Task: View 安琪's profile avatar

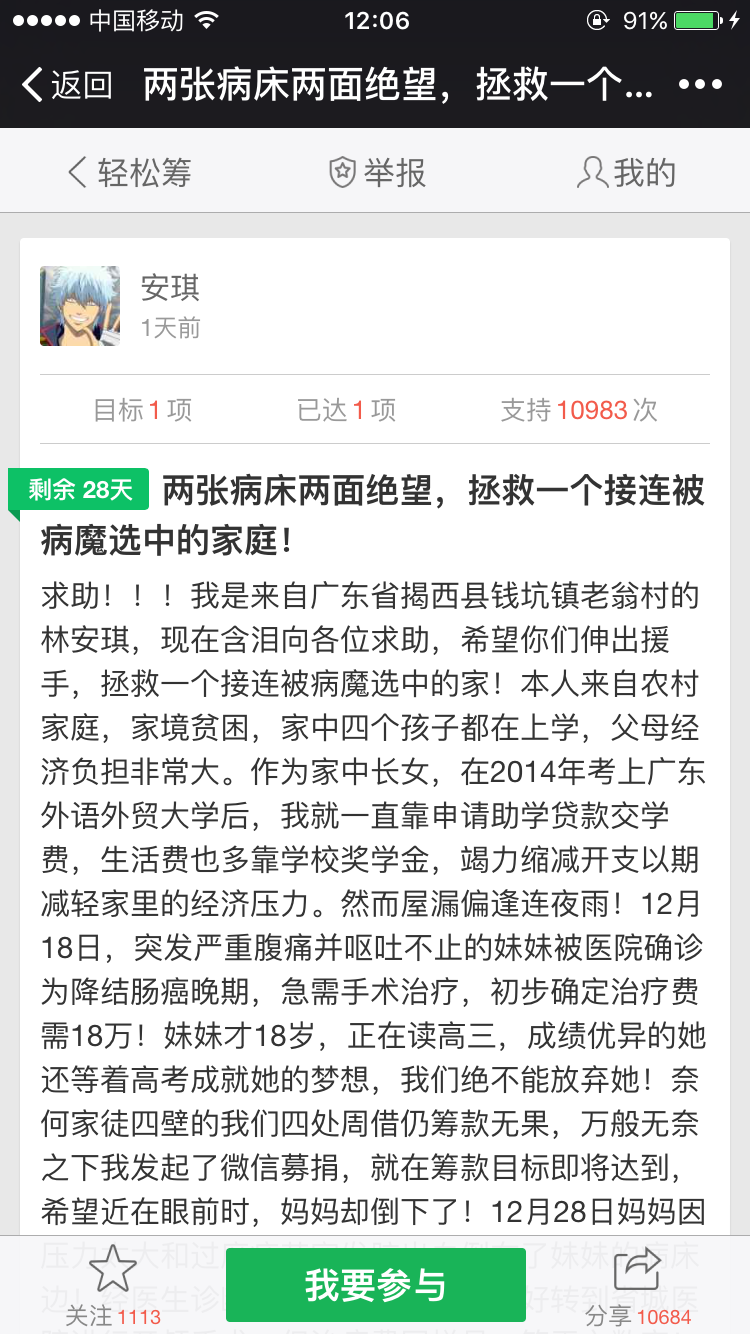Action: 80,306
